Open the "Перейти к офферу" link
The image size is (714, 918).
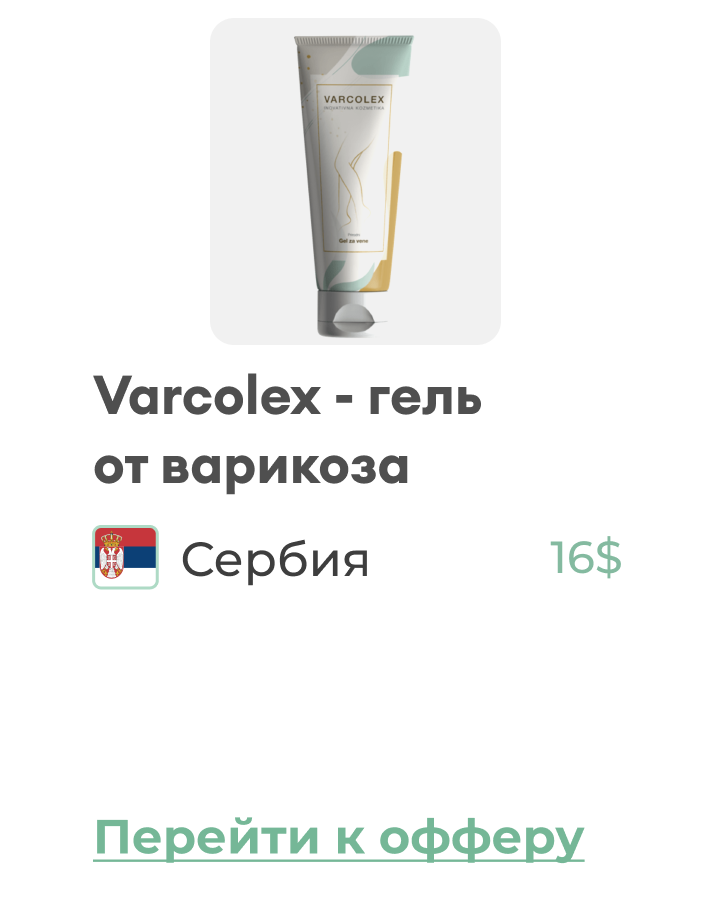(x=339, y=837)
